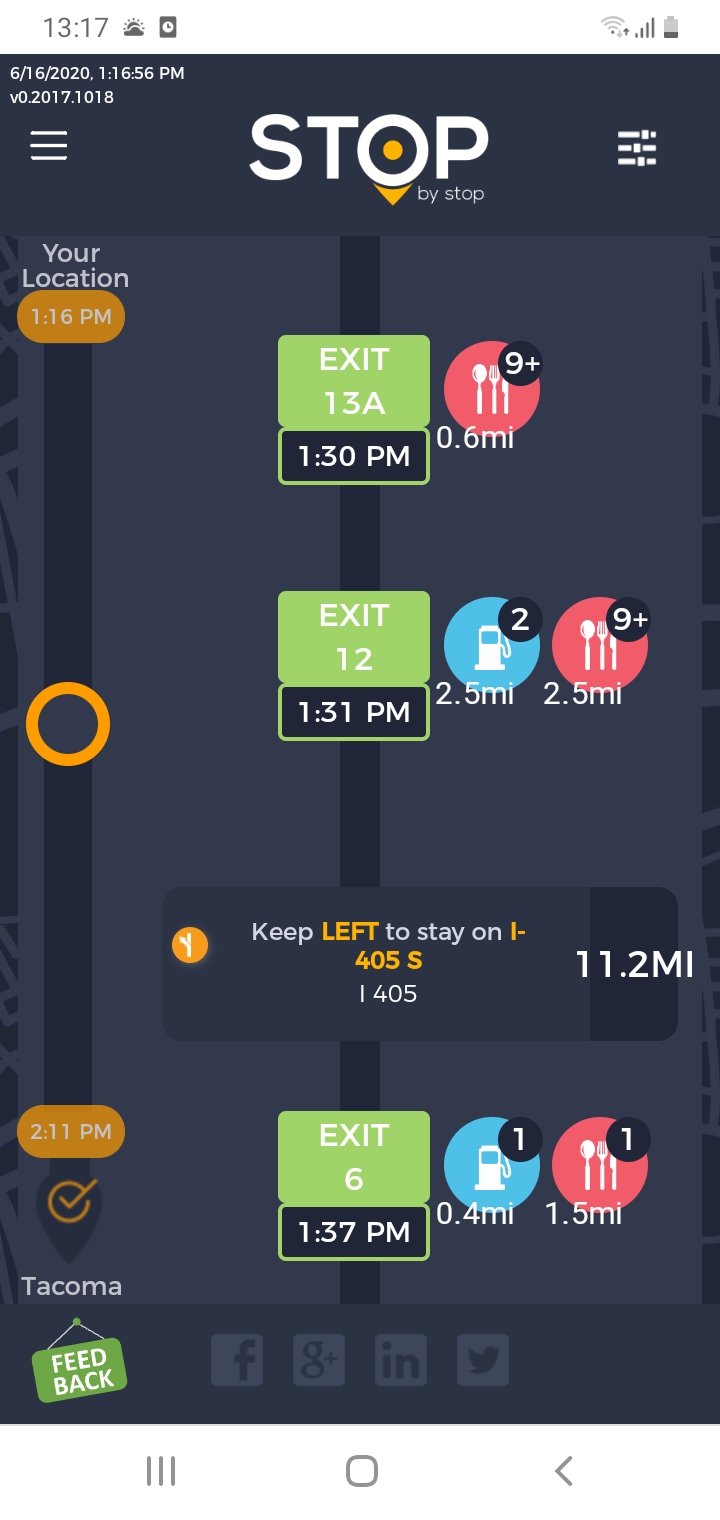This screenshot has height=1520, width=720.
Task: Share on Facebook
Action: pyautogui.click(x=238, y=1360)
